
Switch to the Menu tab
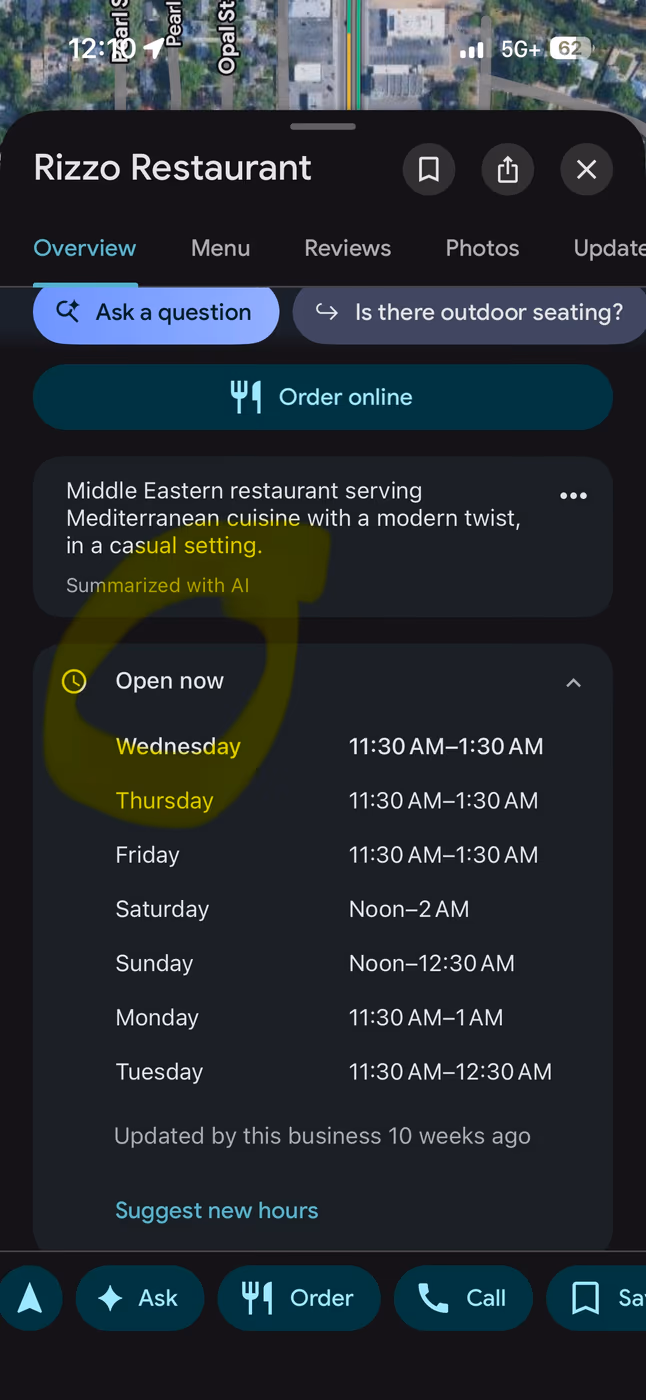point(221,248)
